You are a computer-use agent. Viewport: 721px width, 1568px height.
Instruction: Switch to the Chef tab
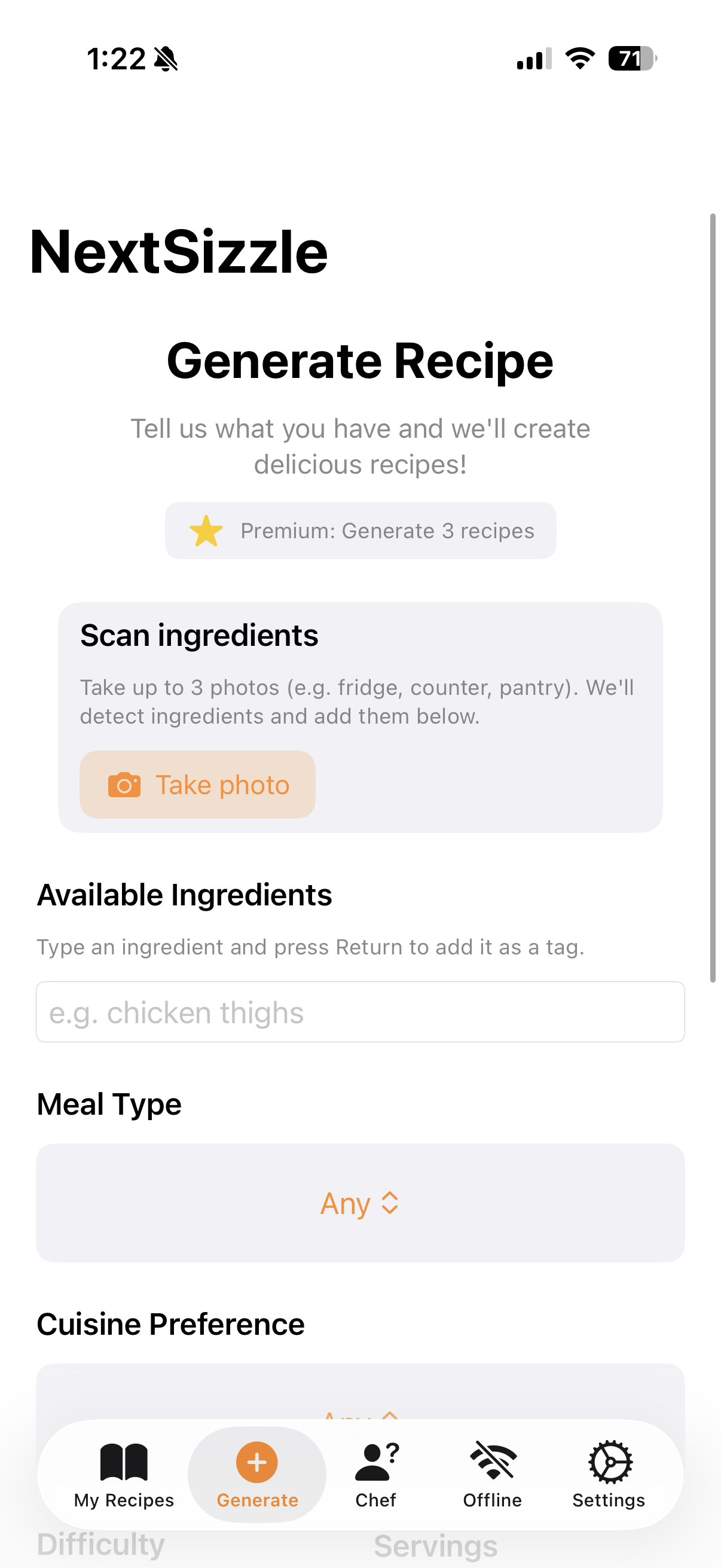[375, 1474]
